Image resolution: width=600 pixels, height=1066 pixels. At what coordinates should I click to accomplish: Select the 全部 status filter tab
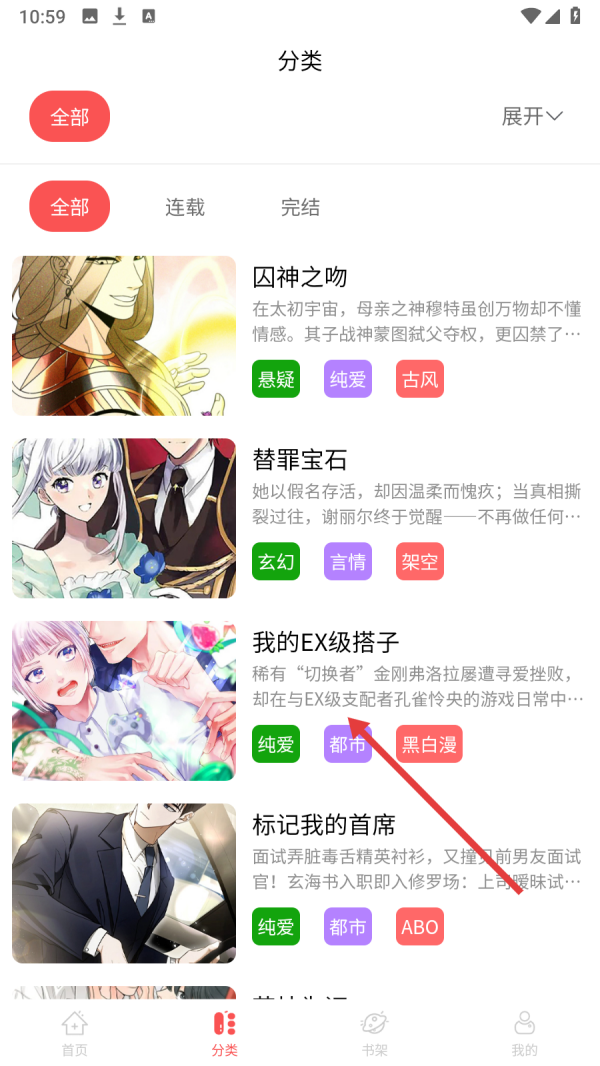coord(69,207)
